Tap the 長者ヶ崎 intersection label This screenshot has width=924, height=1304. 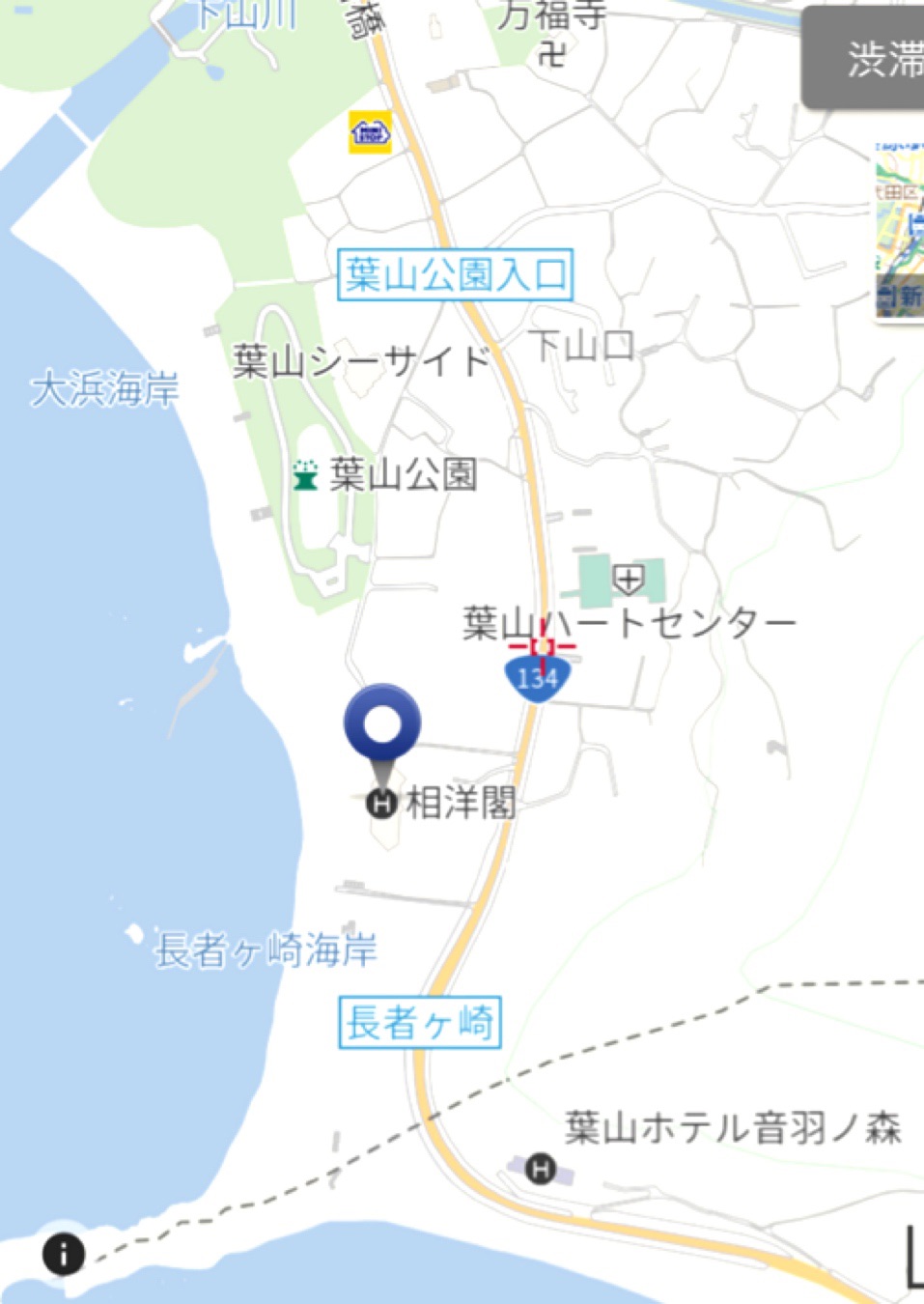pyautogui.click(x=420, y=1022)
